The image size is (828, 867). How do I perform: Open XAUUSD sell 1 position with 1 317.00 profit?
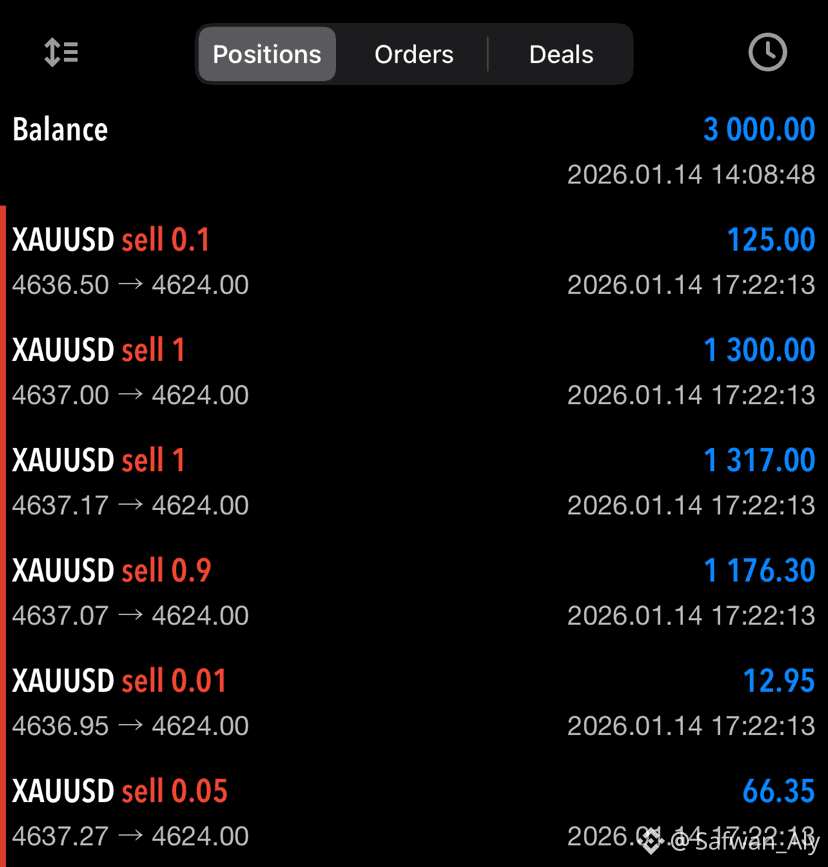pos(414,482)
